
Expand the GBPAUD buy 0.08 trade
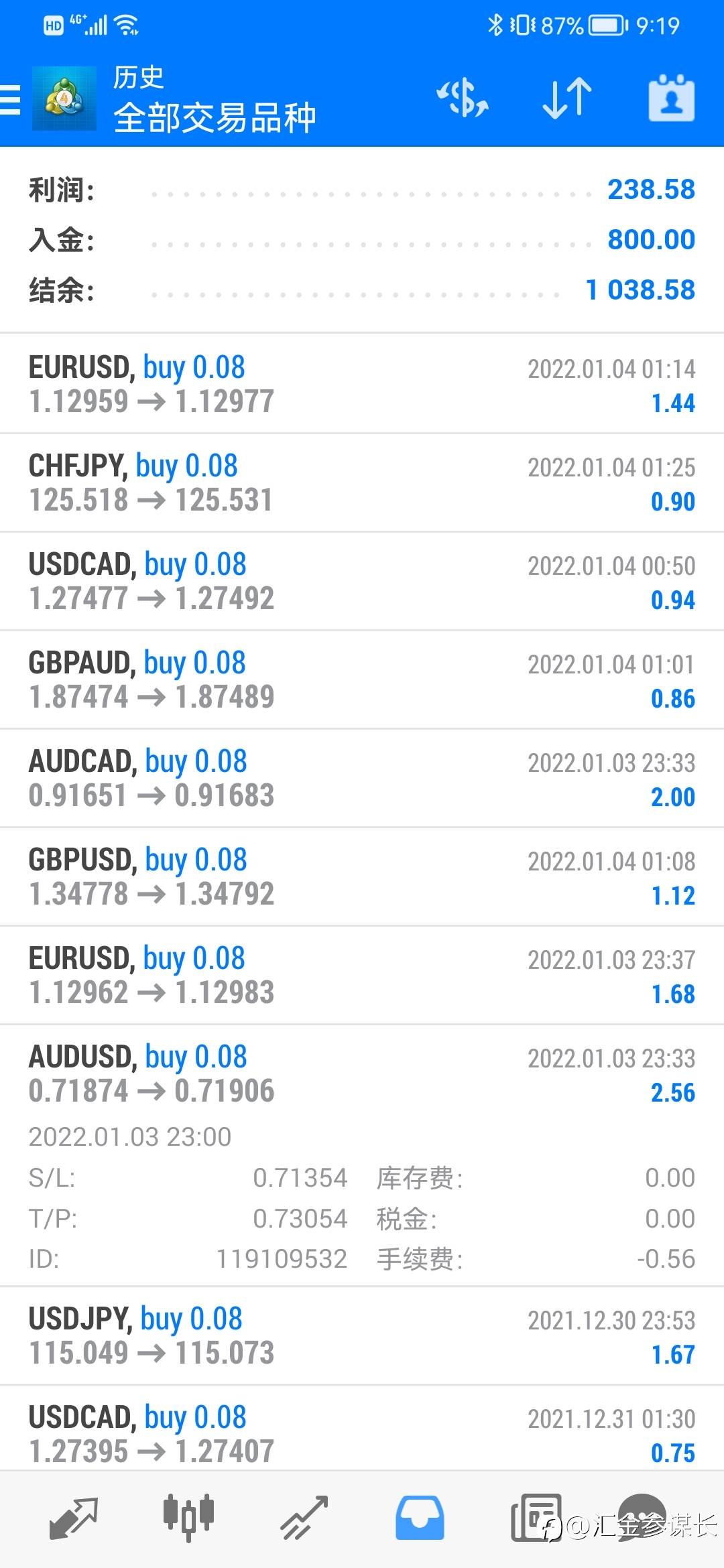point(362,679)
